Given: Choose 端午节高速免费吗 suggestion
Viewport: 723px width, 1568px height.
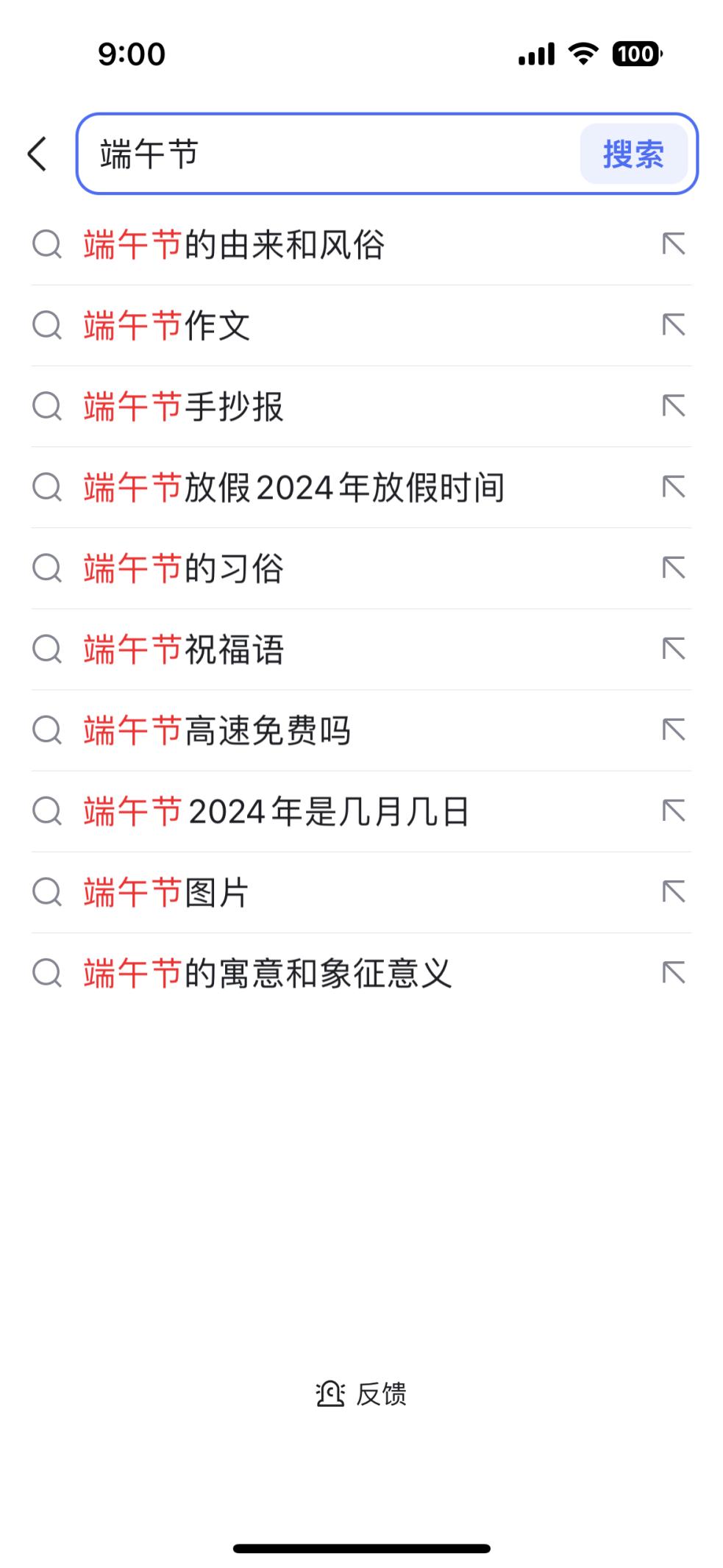Looking at the screenshot, I should pos(361,730).
